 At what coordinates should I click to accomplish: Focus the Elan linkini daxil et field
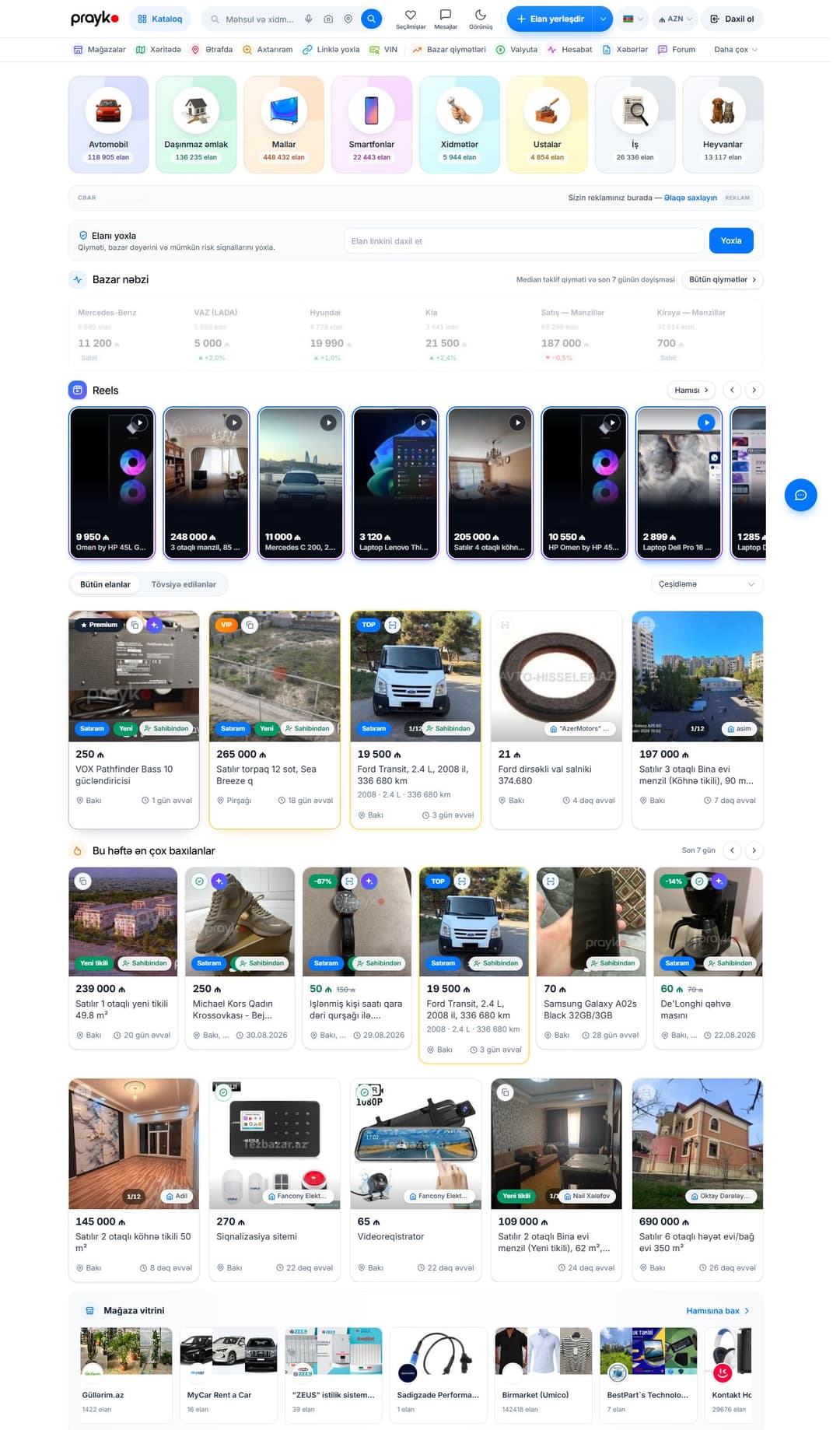[524, 241]
